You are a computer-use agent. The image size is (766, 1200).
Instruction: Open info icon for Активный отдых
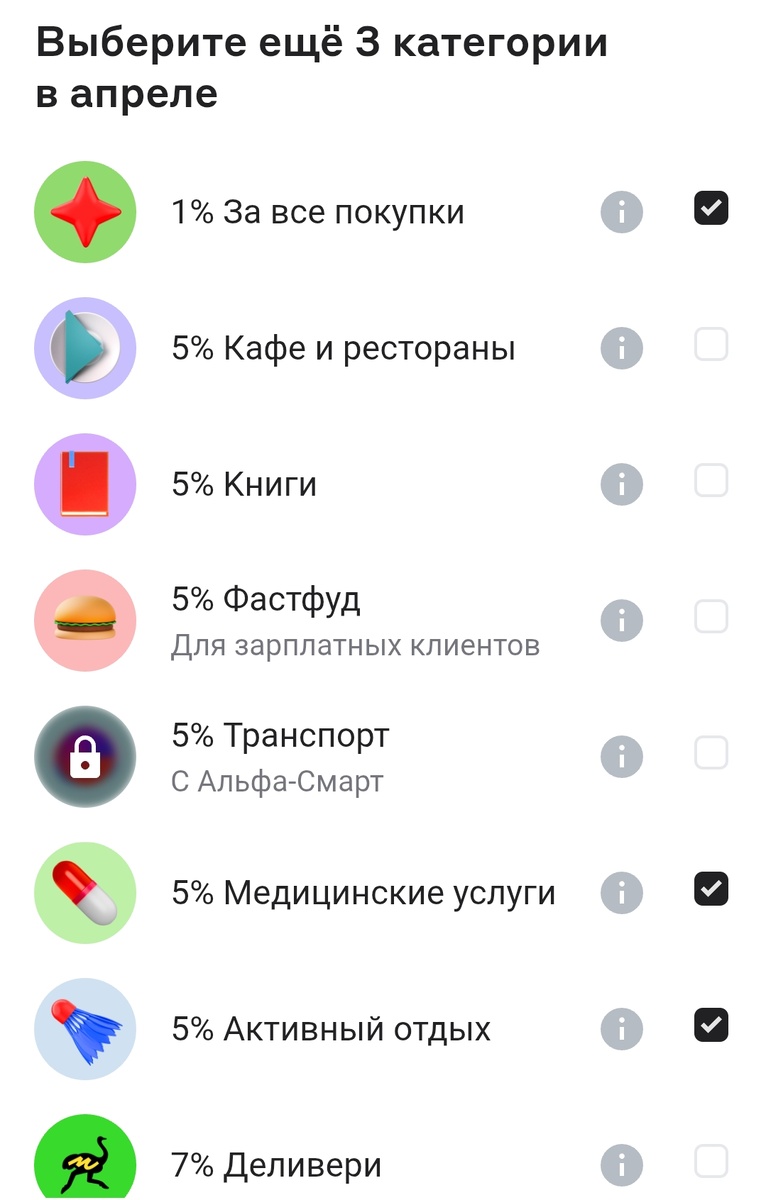pos(621,1028)
